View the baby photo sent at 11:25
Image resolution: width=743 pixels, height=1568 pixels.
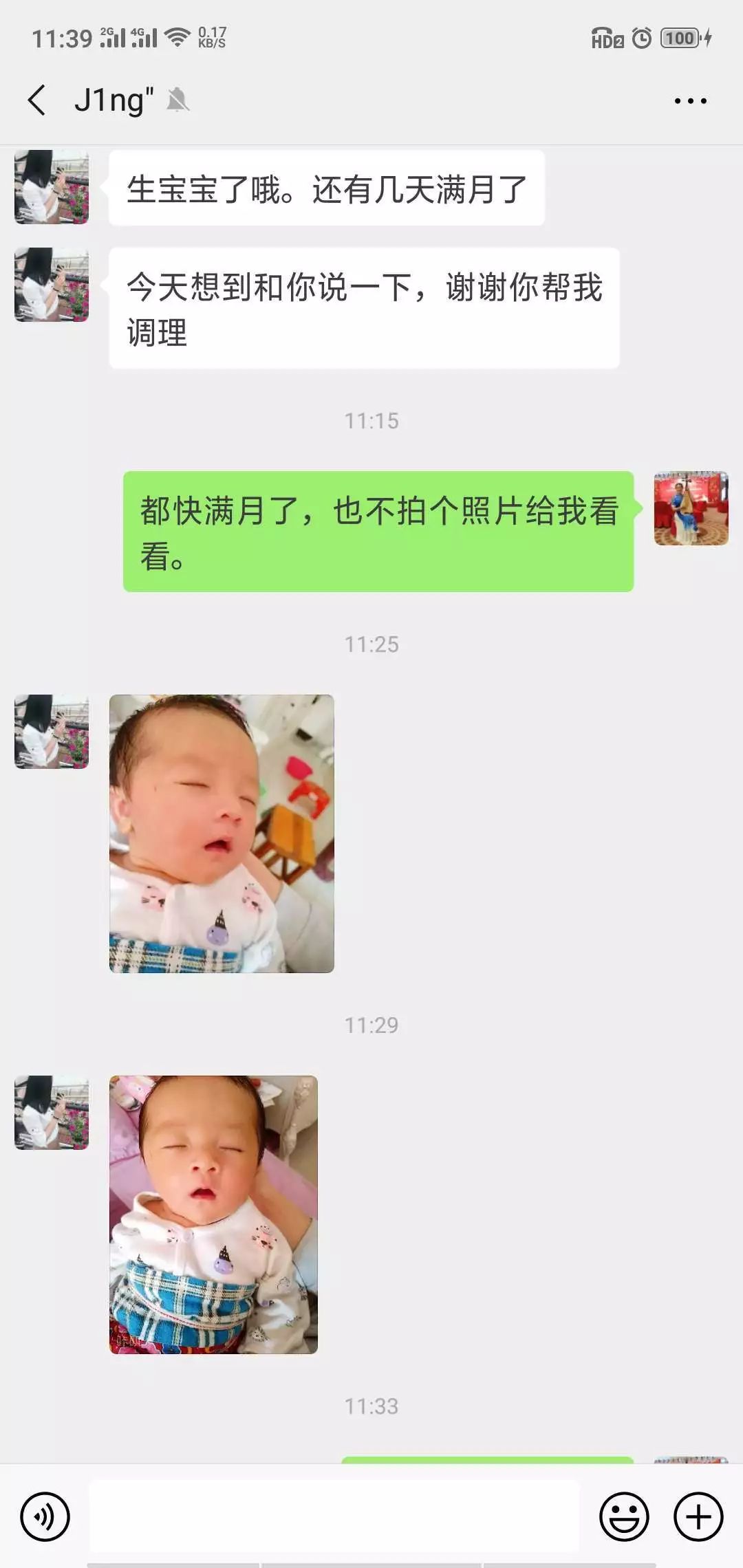(222, 834)
